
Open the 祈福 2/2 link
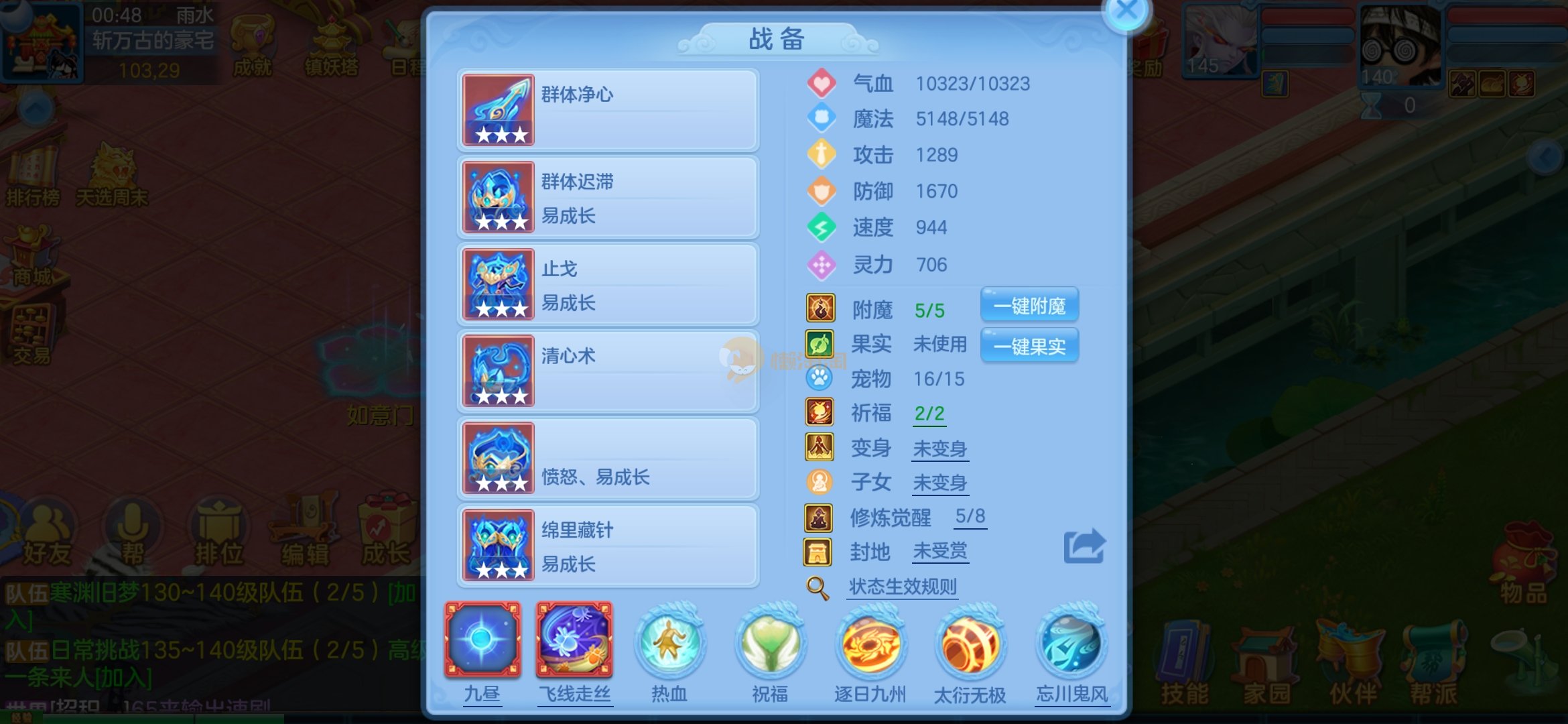click(929, 414)
